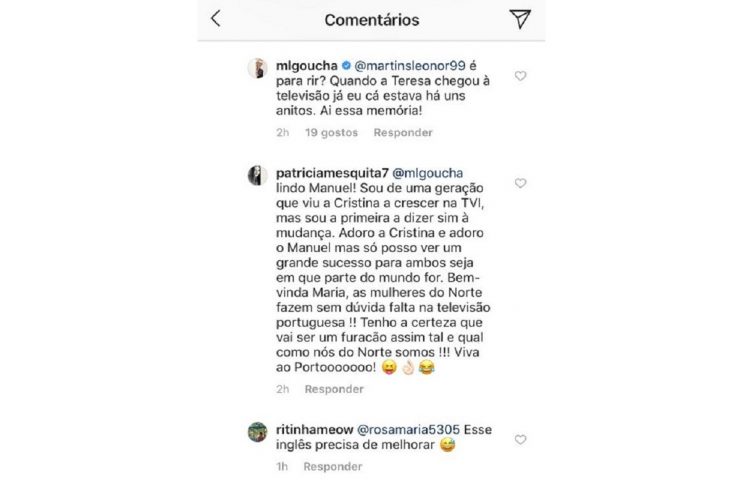Open username ritinhameow's profile

308,428
